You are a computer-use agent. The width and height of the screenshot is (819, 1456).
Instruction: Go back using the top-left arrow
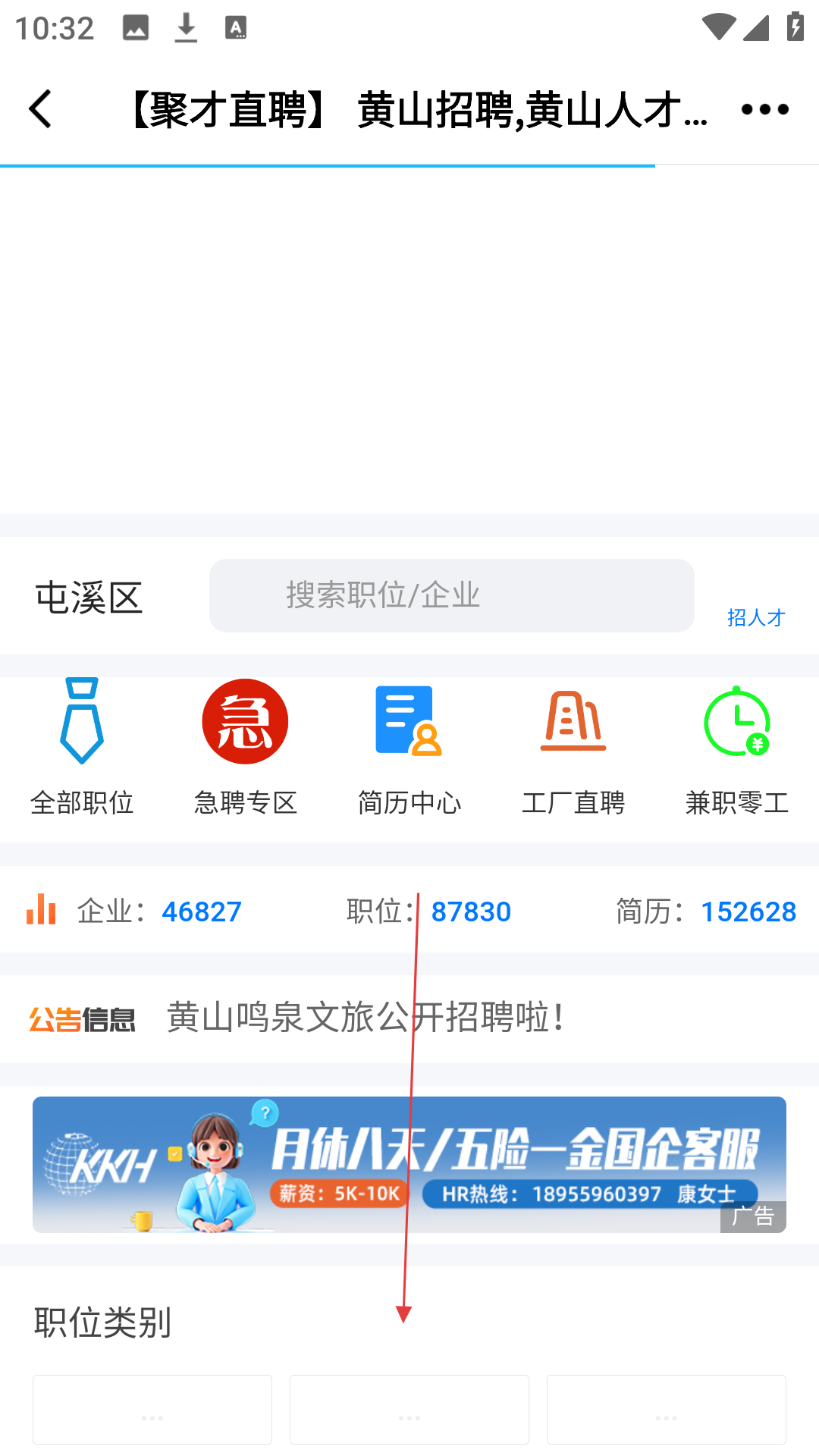pyautogui.click(x=41, y=109)
